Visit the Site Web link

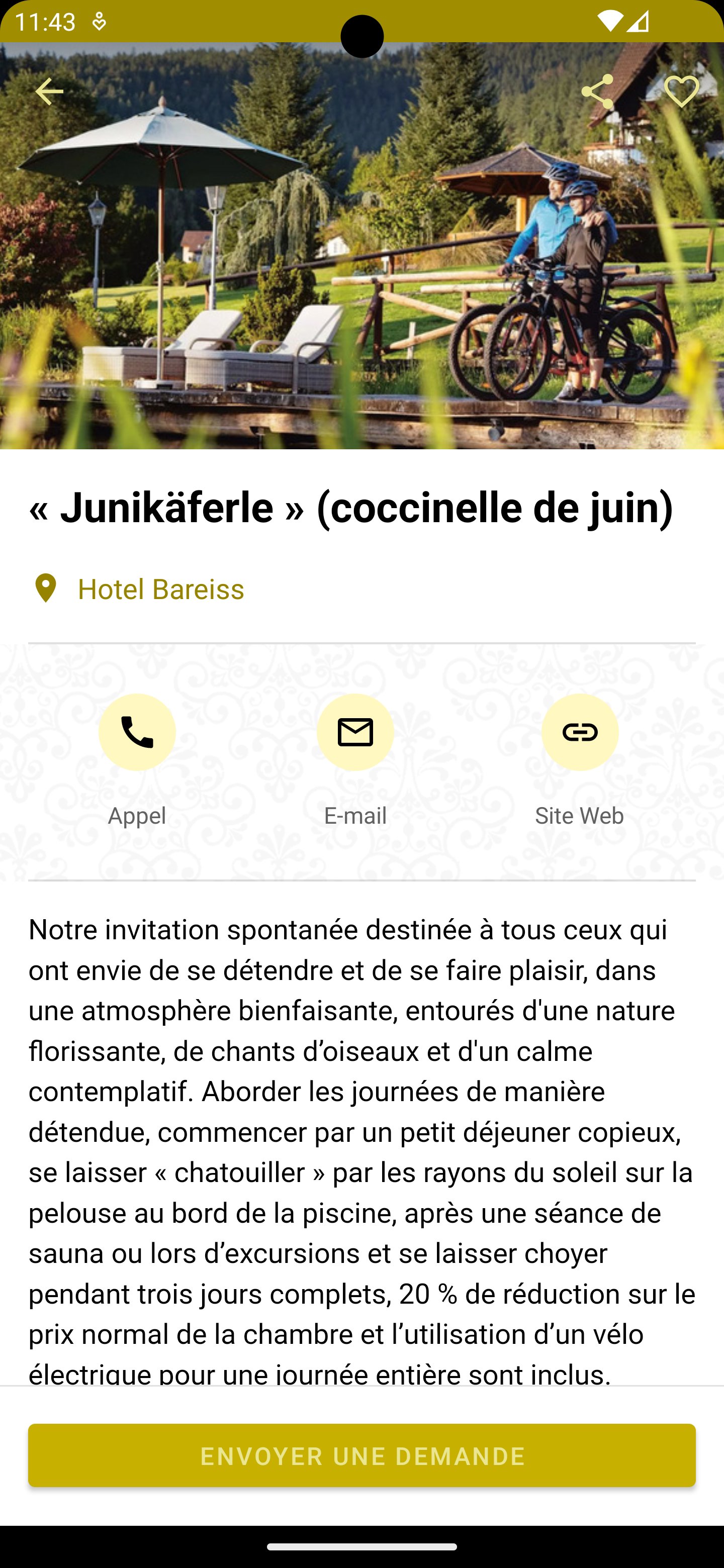point(580,732)
